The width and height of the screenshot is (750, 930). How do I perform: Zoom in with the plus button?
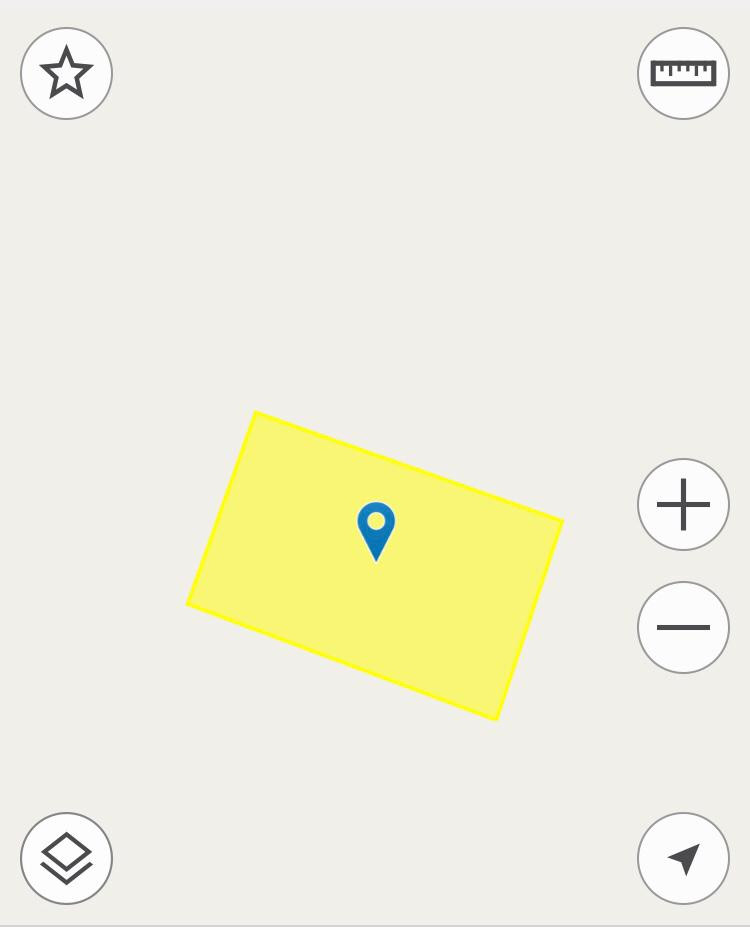pyautogui.click(x=683, y=505)
